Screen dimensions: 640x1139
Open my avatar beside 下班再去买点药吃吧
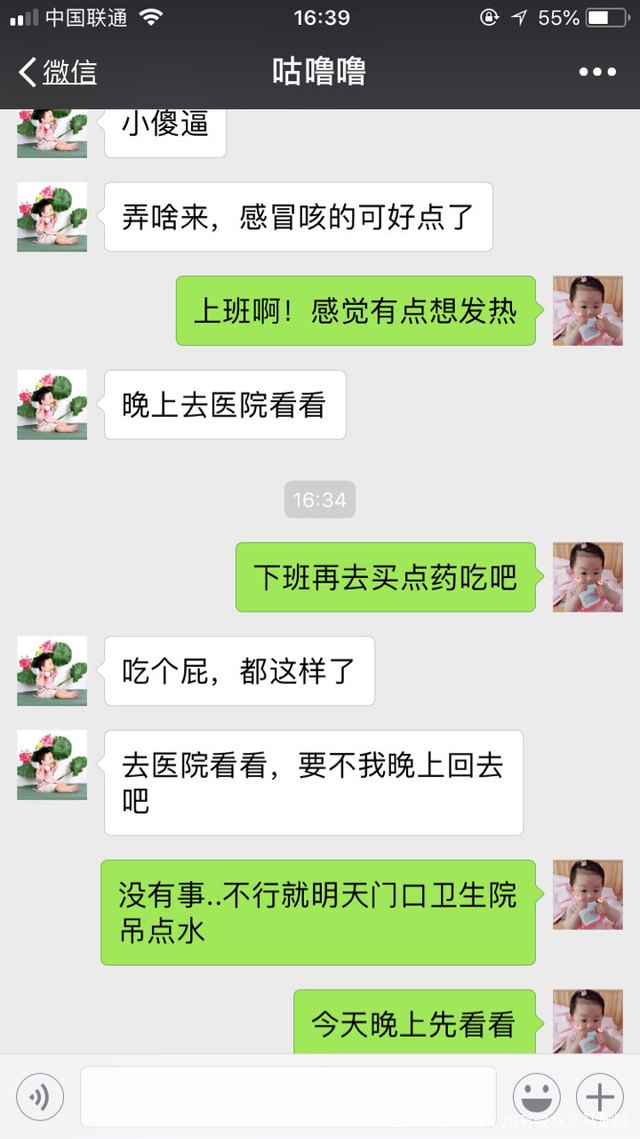(588, 577)
